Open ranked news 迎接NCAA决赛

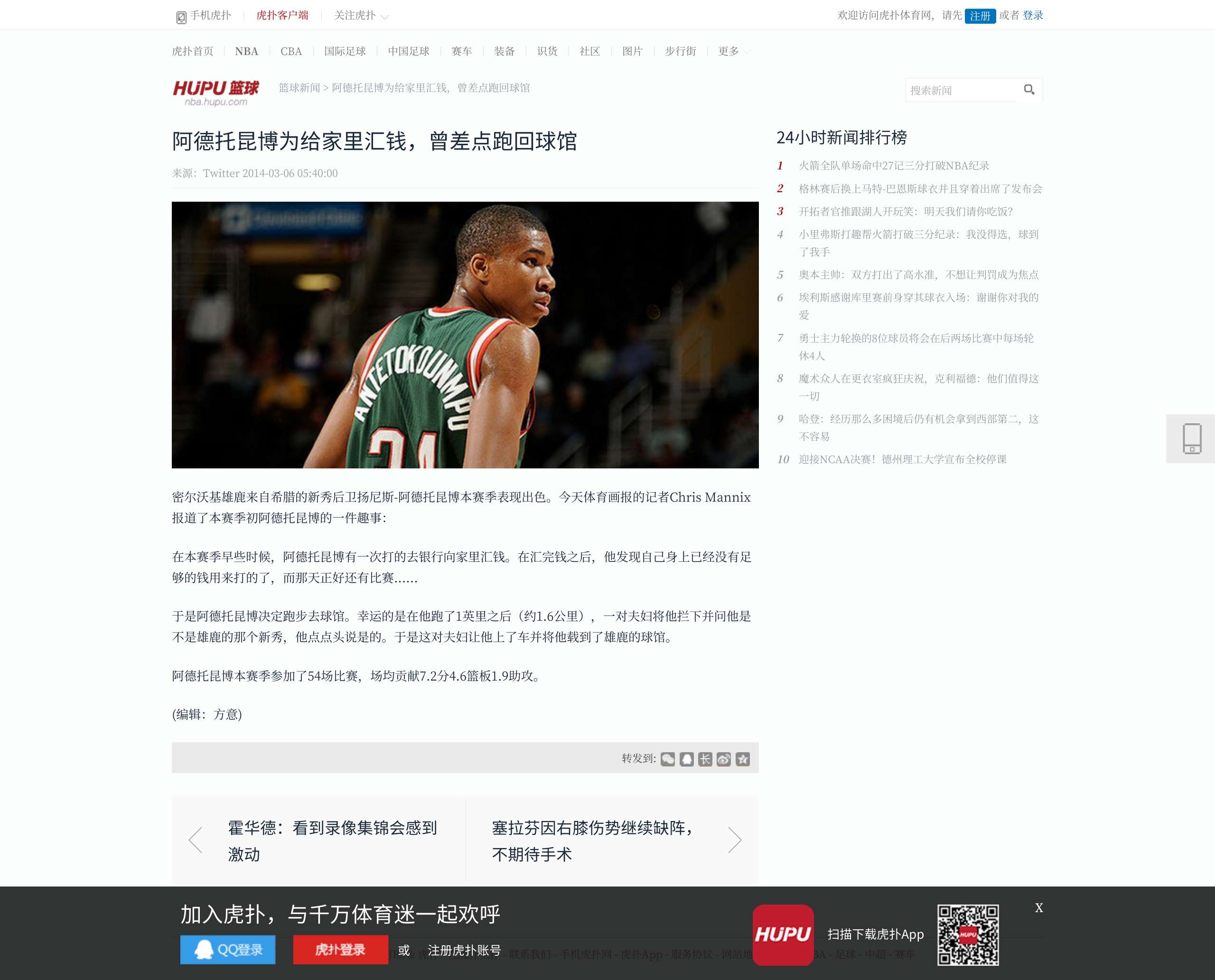[x=902, y=459]
